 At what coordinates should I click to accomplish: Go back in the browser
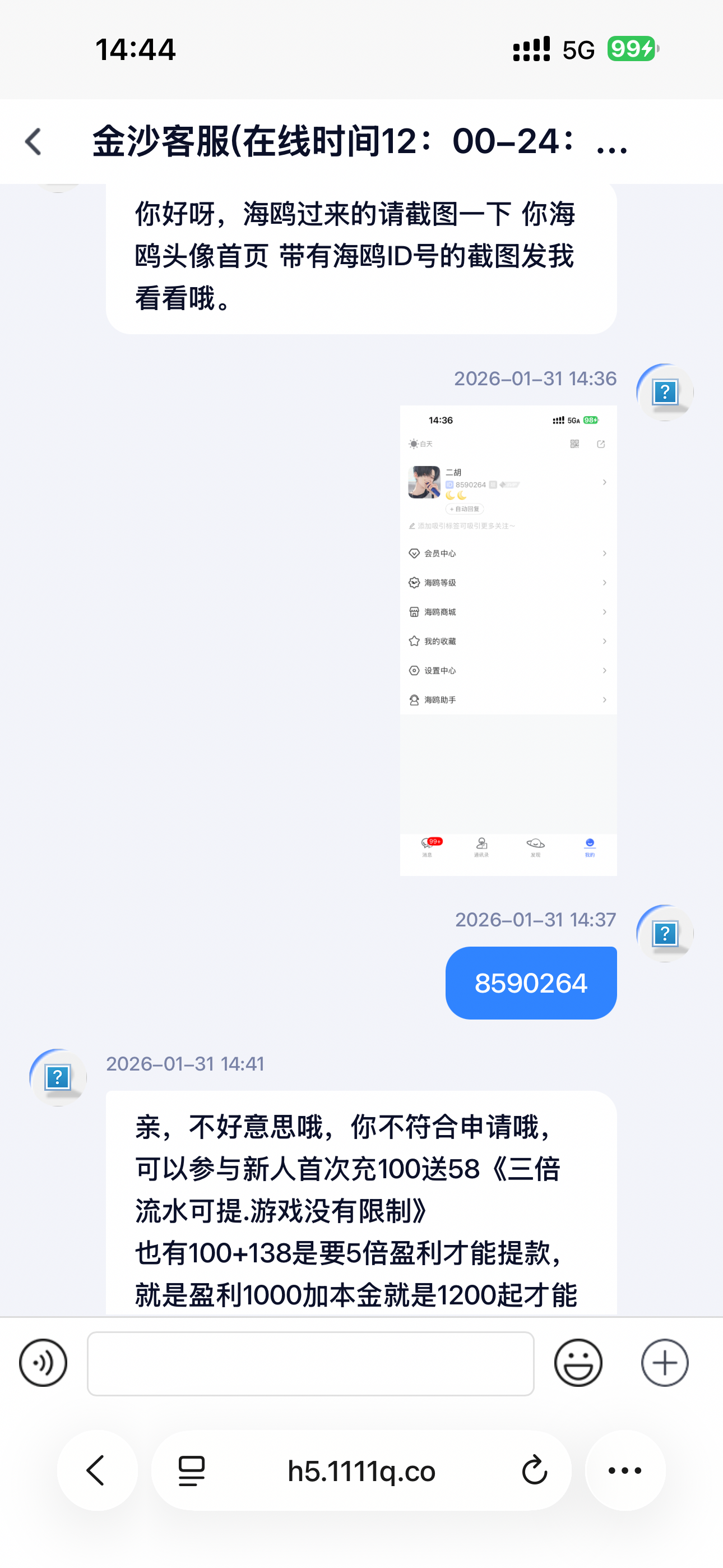pyautogui.click(x=97, y=1470)
